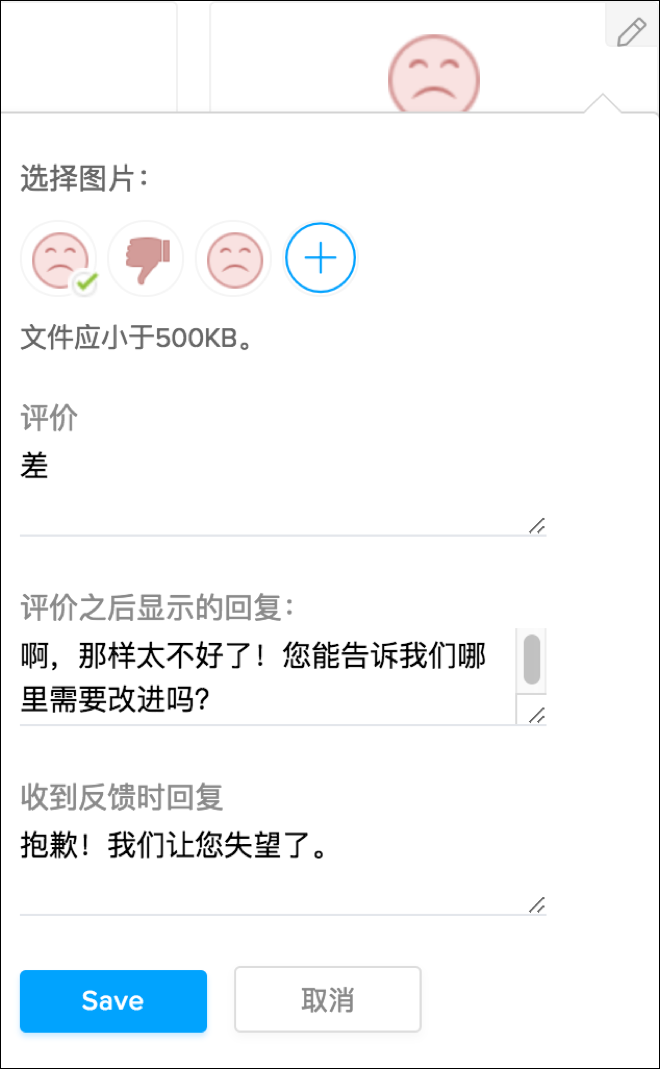Tap 取消 to cancel editing
Viewport: 660px width, 1069px height.
coord(327,1000)
